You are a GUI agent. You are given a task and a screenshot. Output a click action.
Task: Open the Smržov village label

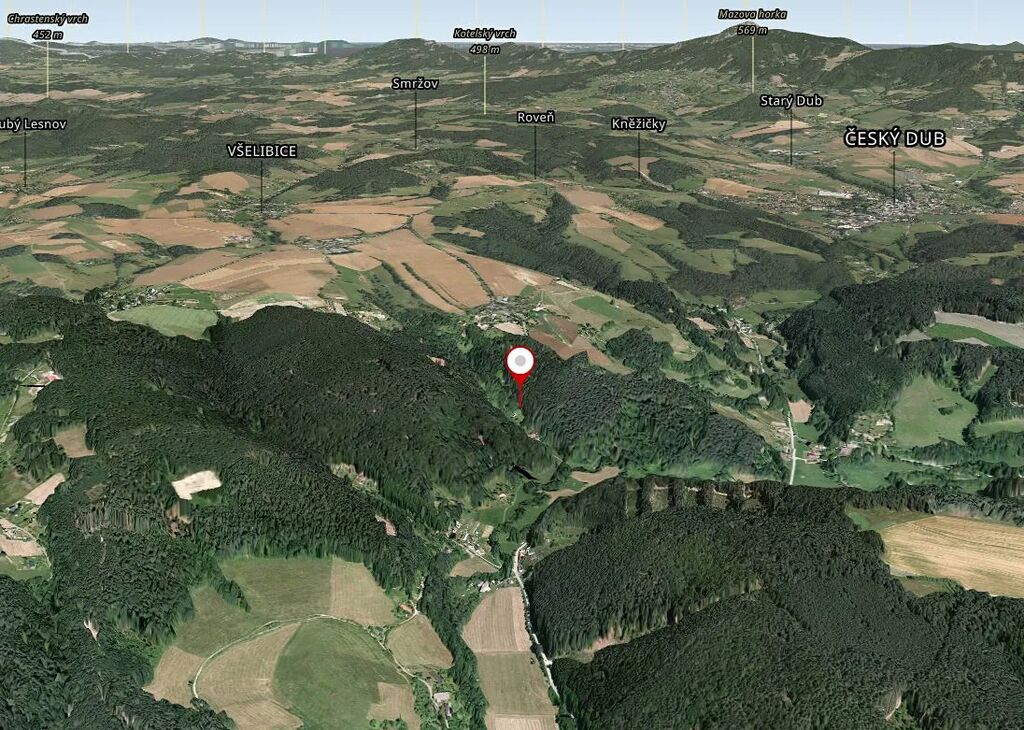click(415, 84)
